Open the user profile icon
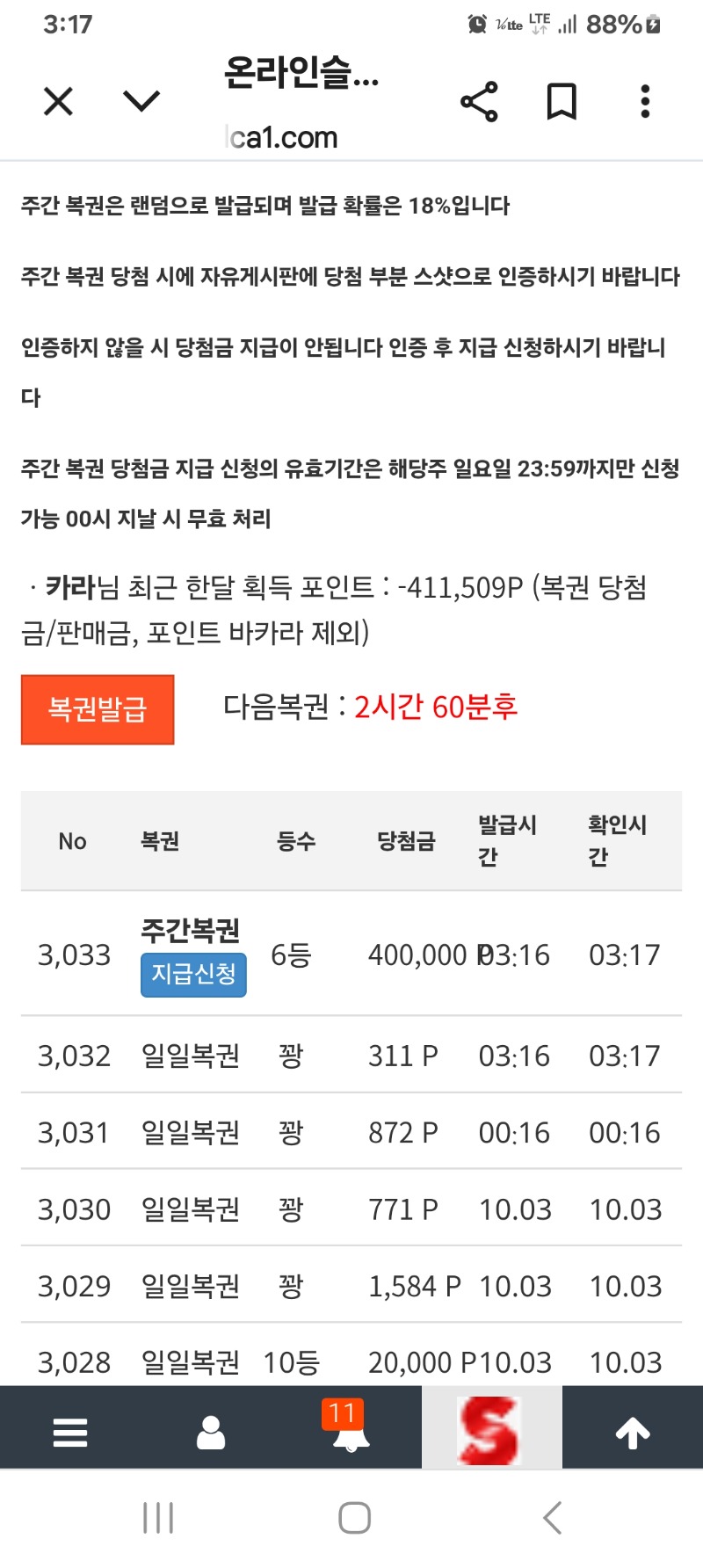The height and width of the screenshot is (1568, 703). click(211, 1433)
